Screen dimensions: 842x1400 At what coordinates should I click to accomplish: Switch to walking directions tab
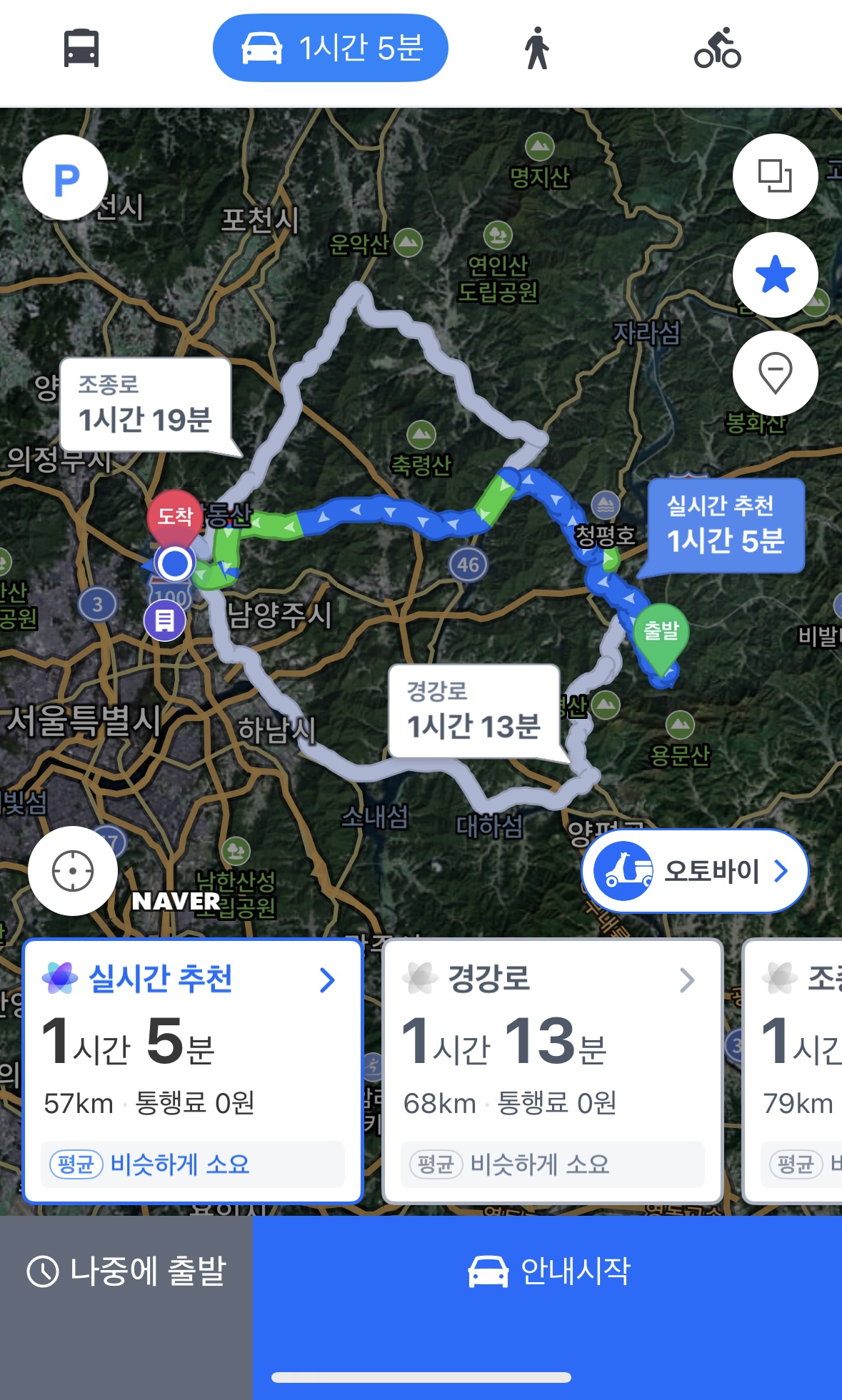coord(536,49)
